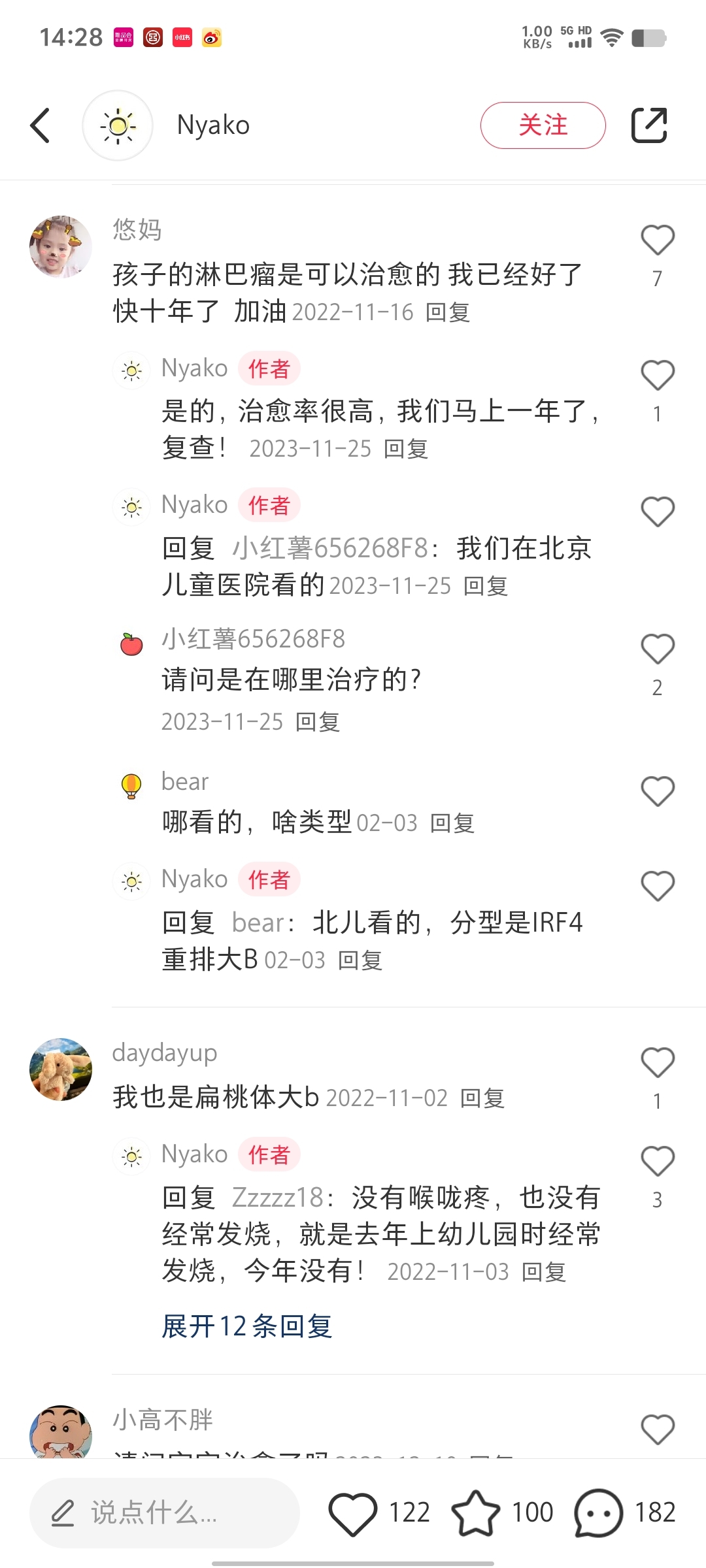Screen dimensions: 706x1568
Task: Share this post via the share icon
Action: (648, 125)
